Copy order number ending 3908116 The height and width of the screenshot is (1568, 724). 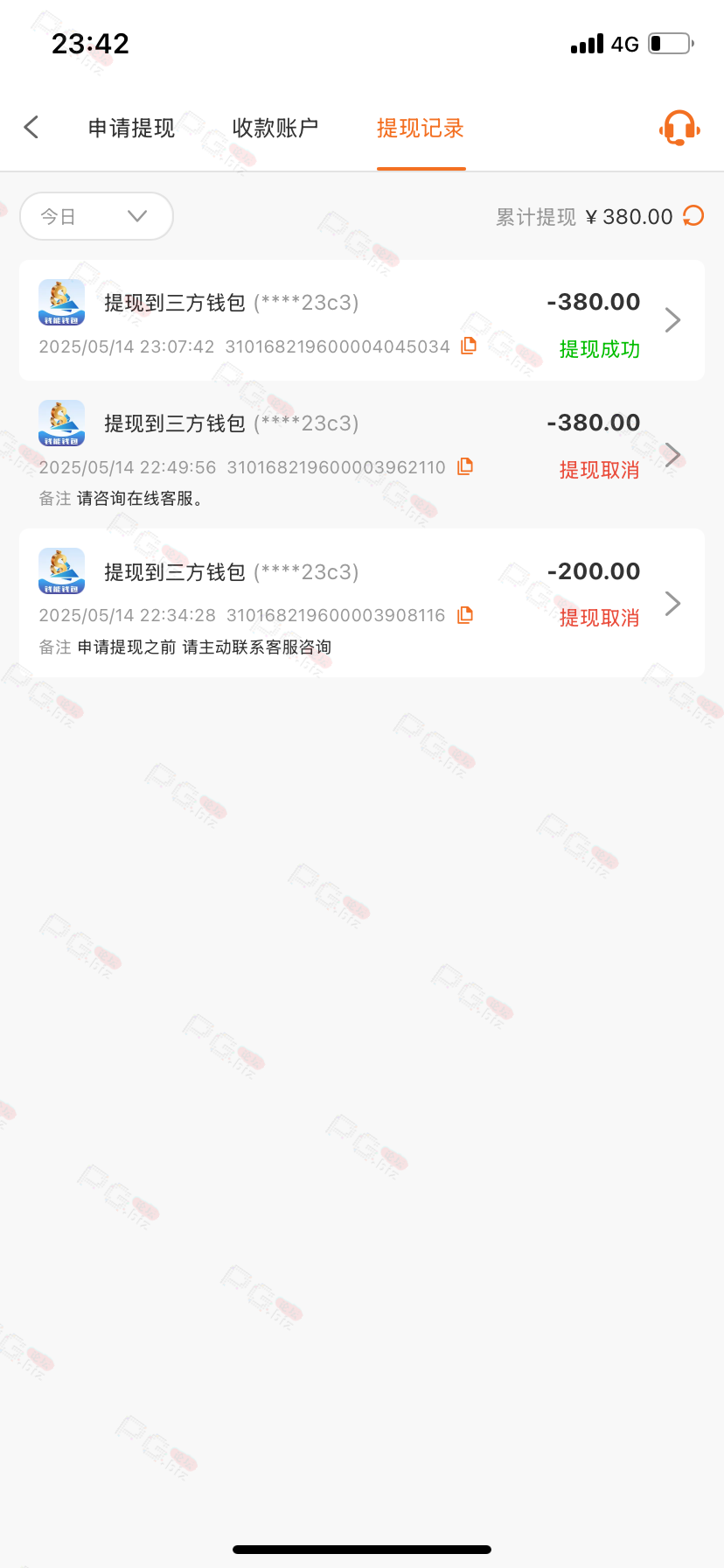[465, 615]
